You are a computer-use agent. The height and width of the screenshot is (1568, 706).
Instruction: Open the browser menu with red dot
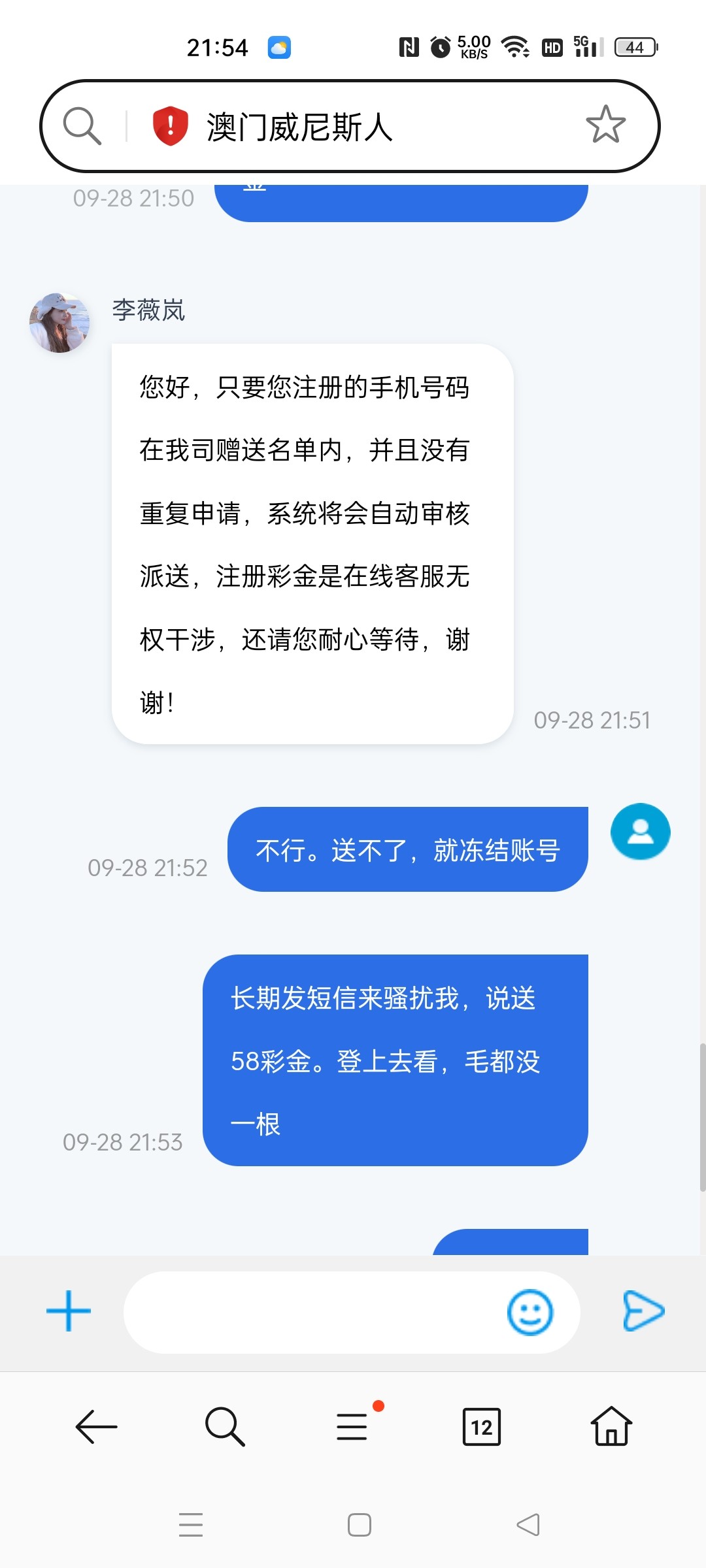tap(353, 1427)
